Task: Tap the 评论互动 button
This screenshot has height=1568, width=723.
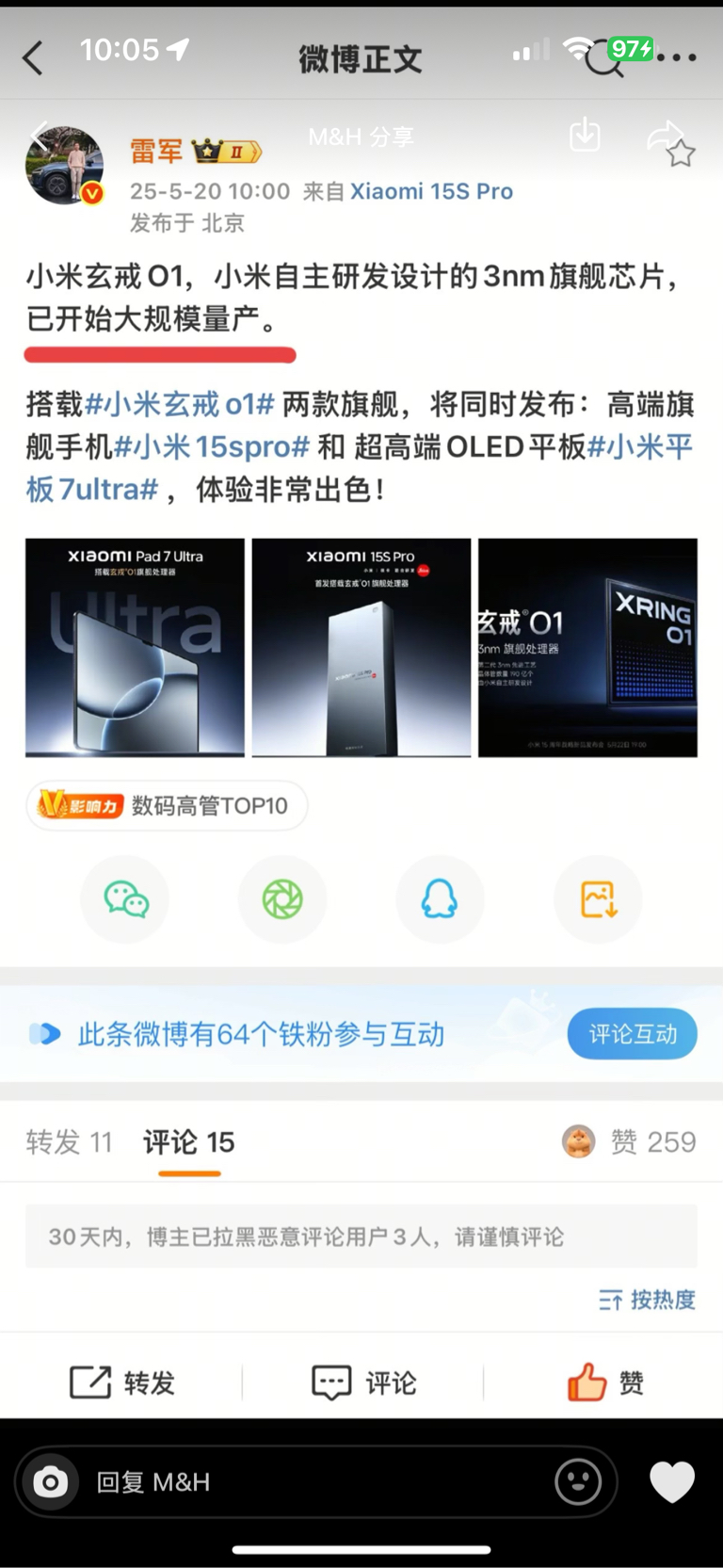Action: pos(632,1033)
